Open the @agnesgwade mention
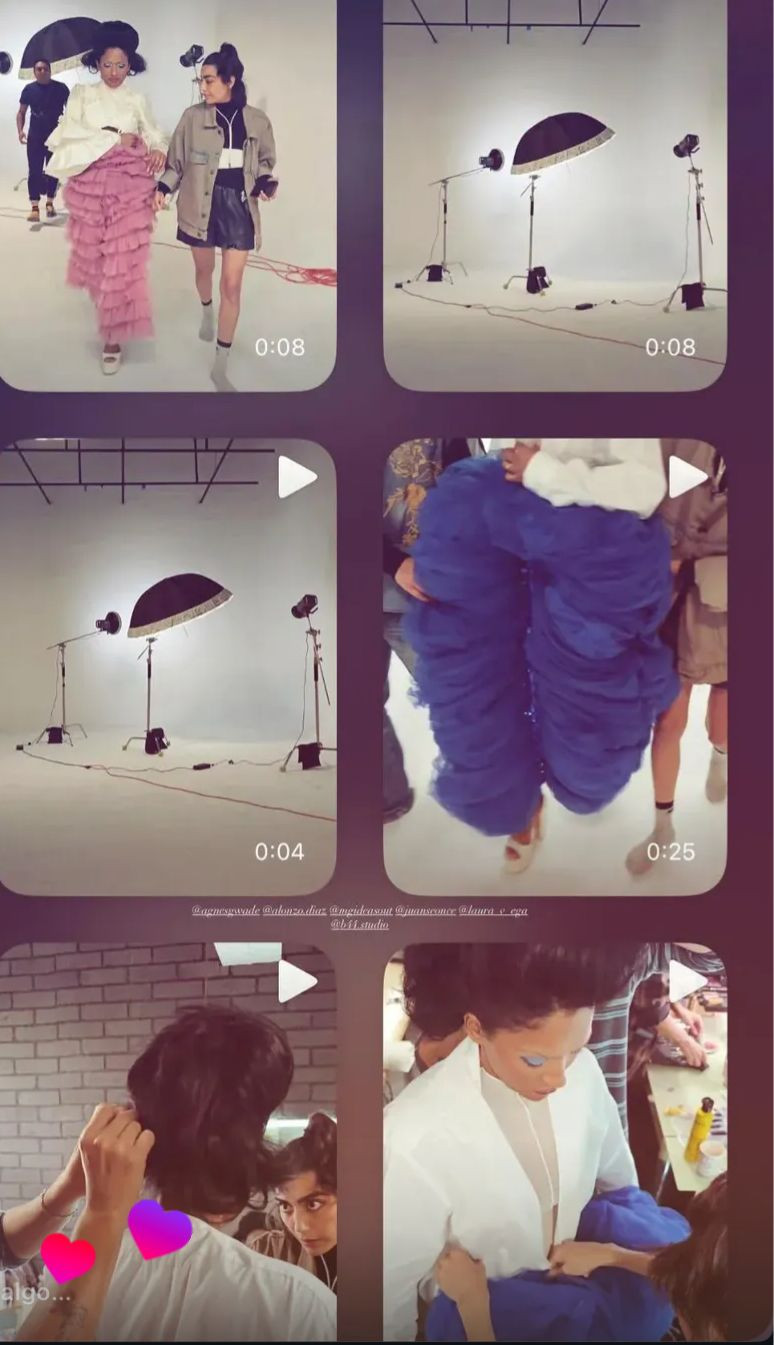 pos(226,911)
